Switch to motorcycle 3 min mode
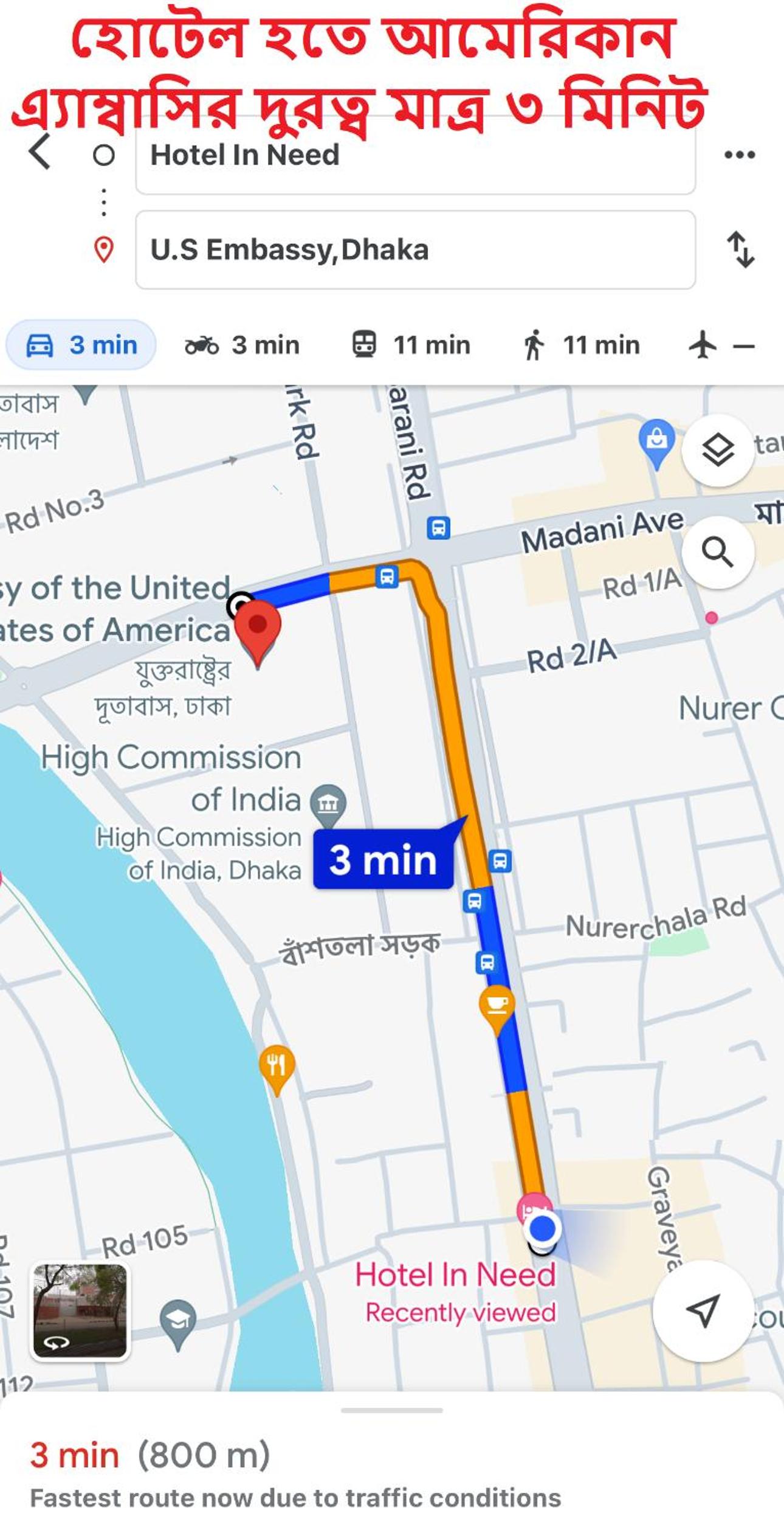 (x=242, y=345)
